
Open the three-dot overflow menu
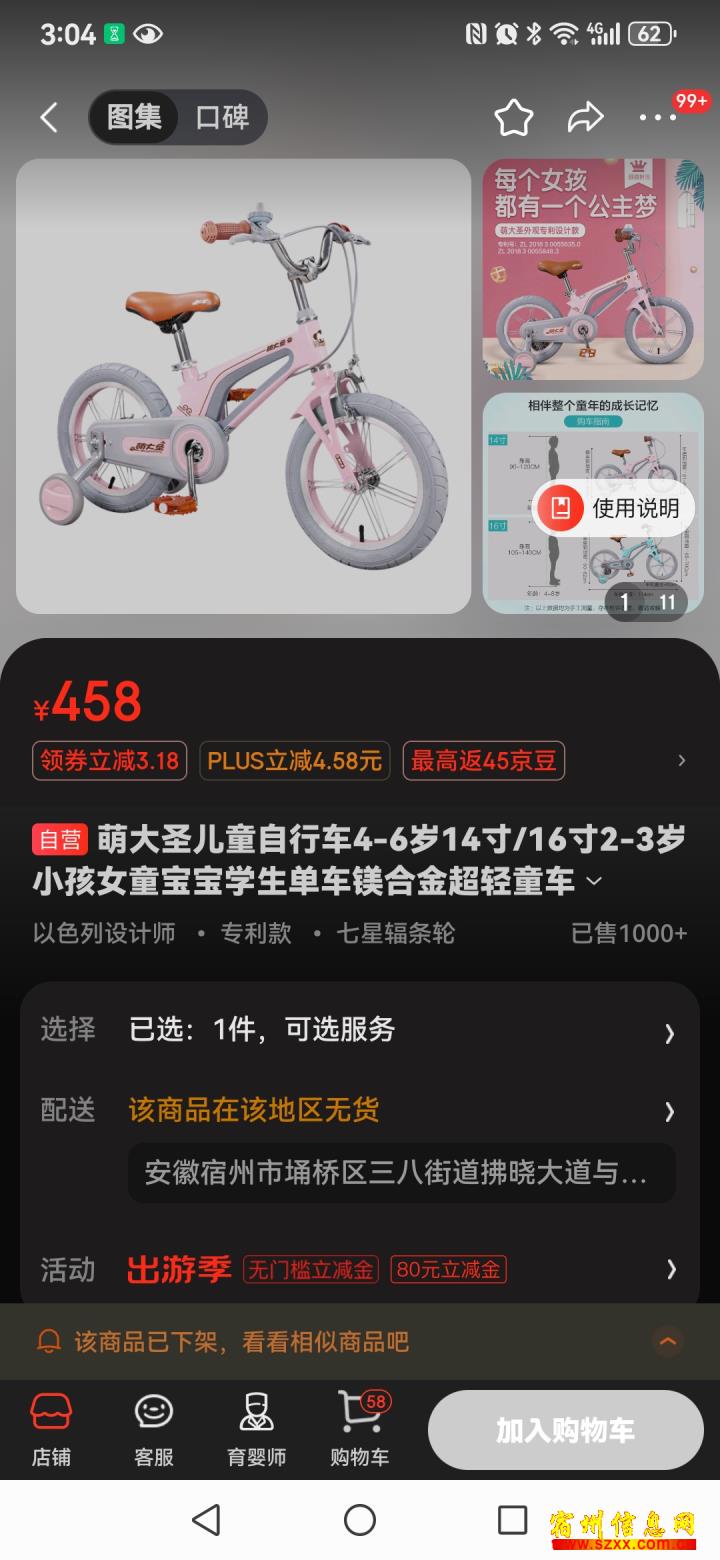pos(658,118)
